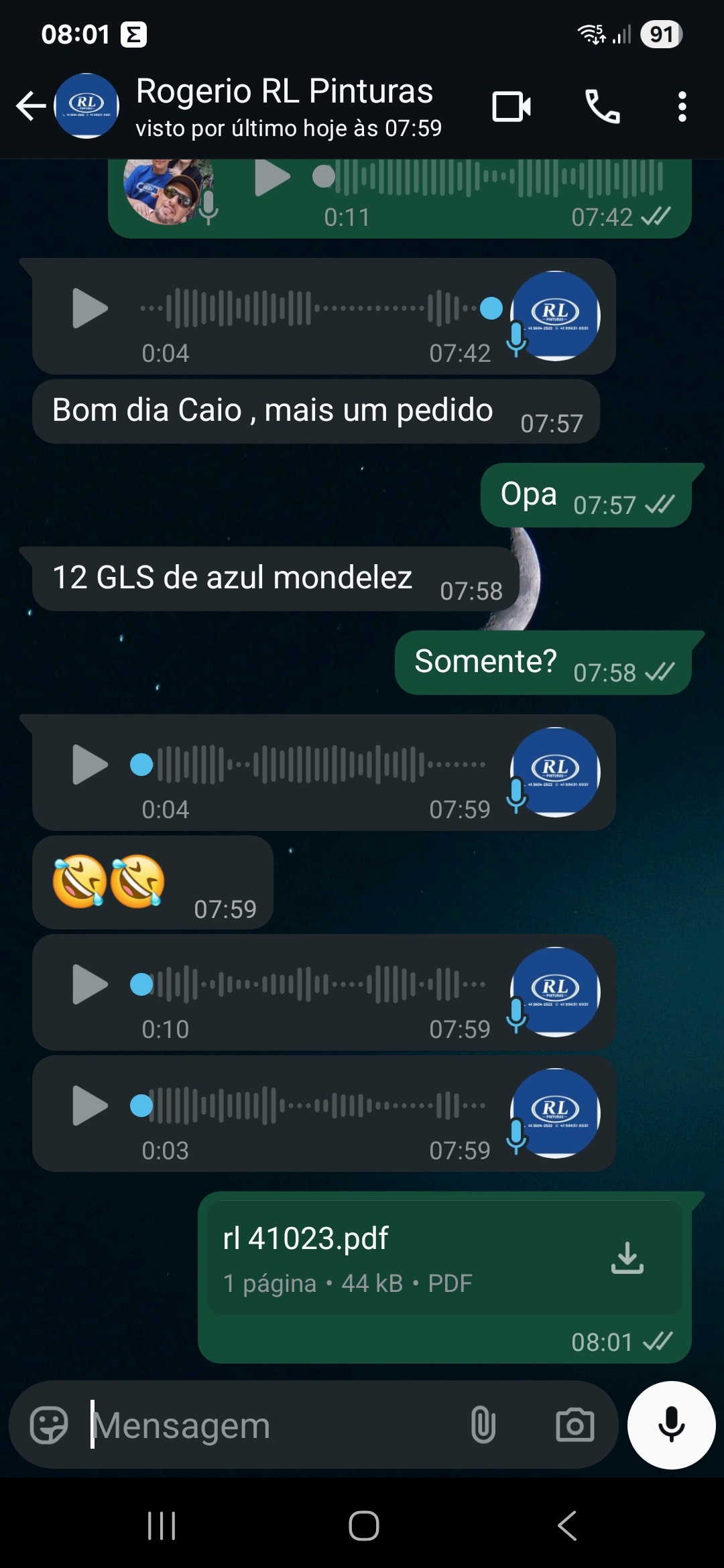Download the rl 41023.pdf file
This screenshot has width=724, height=1568.
coord(627,1258)
